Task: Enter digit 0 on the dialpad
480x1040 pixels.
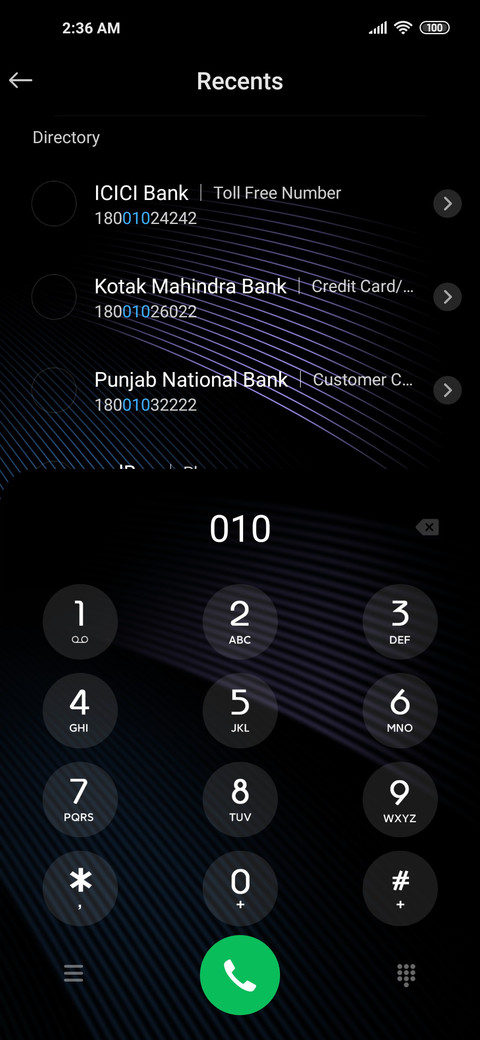Action: coord(240,888)
